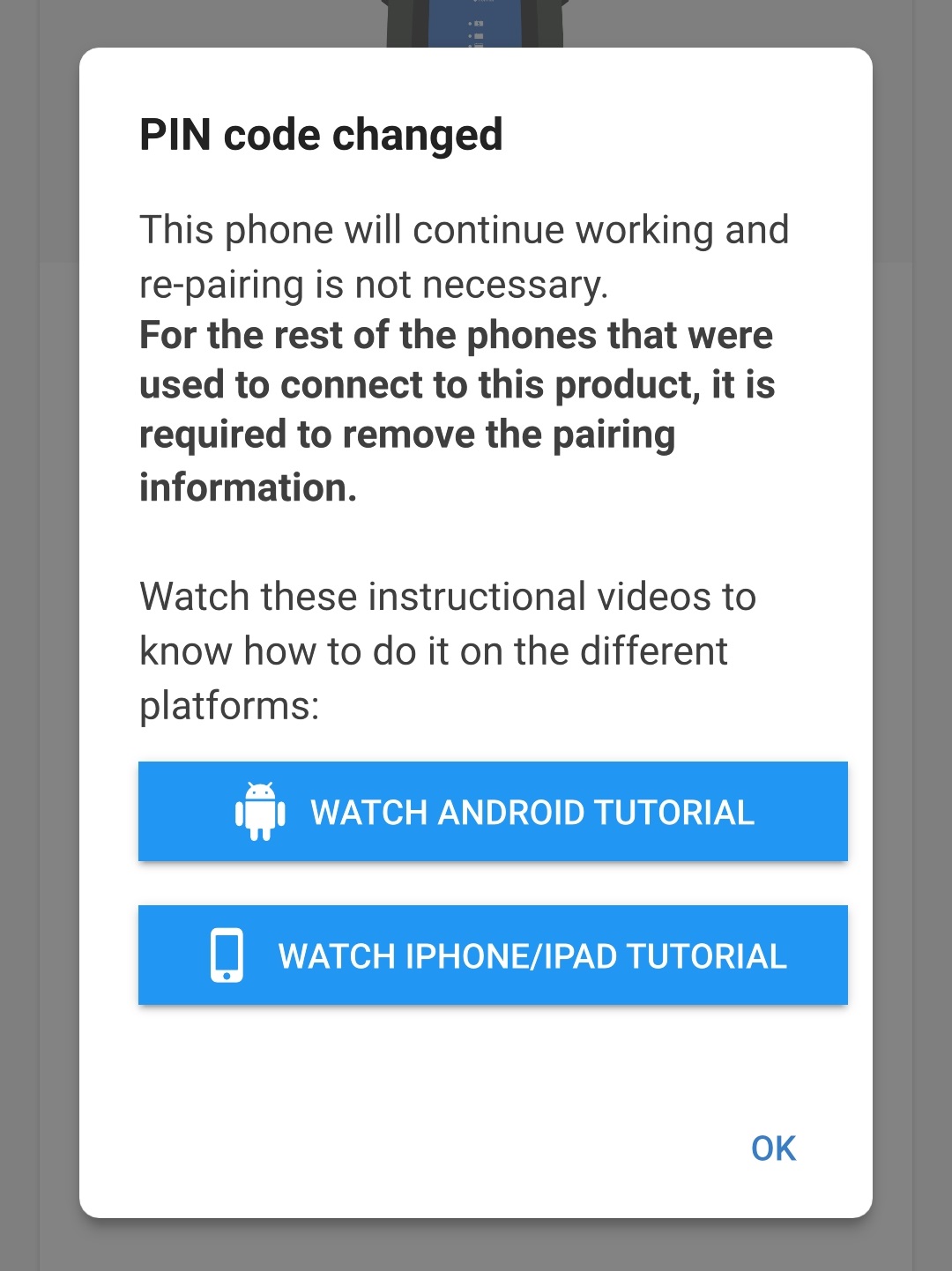Screen dimensions: 952x1271
Task: Open the iPhone/iPad tutorial video
Action: [x=493, y=955]
